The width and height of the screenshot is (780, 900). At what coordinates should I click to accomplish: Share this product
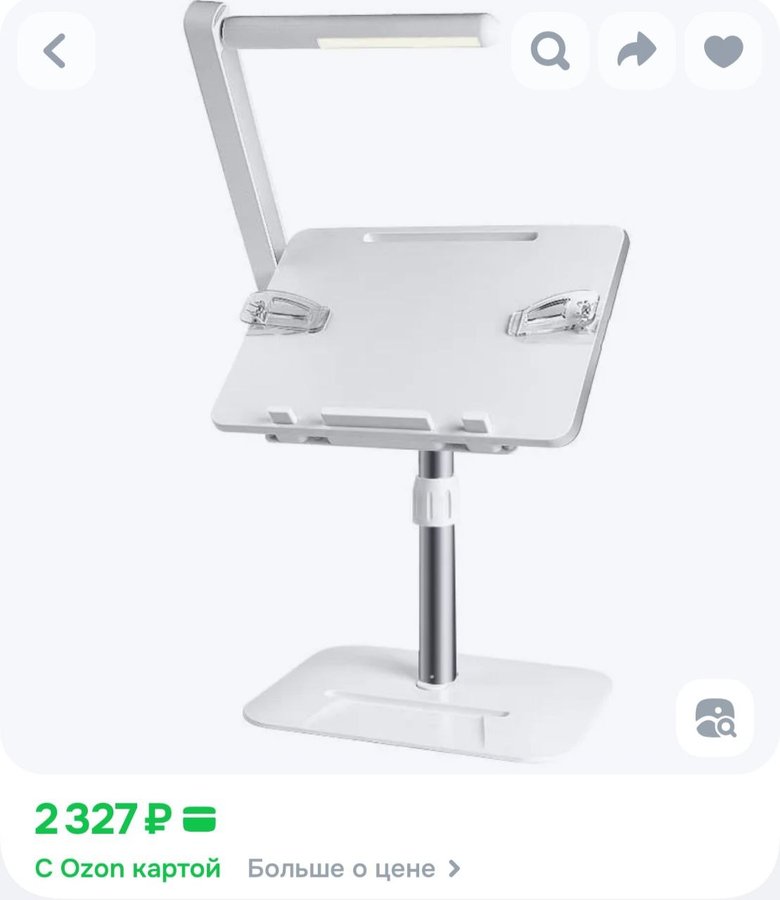point(636,51)
